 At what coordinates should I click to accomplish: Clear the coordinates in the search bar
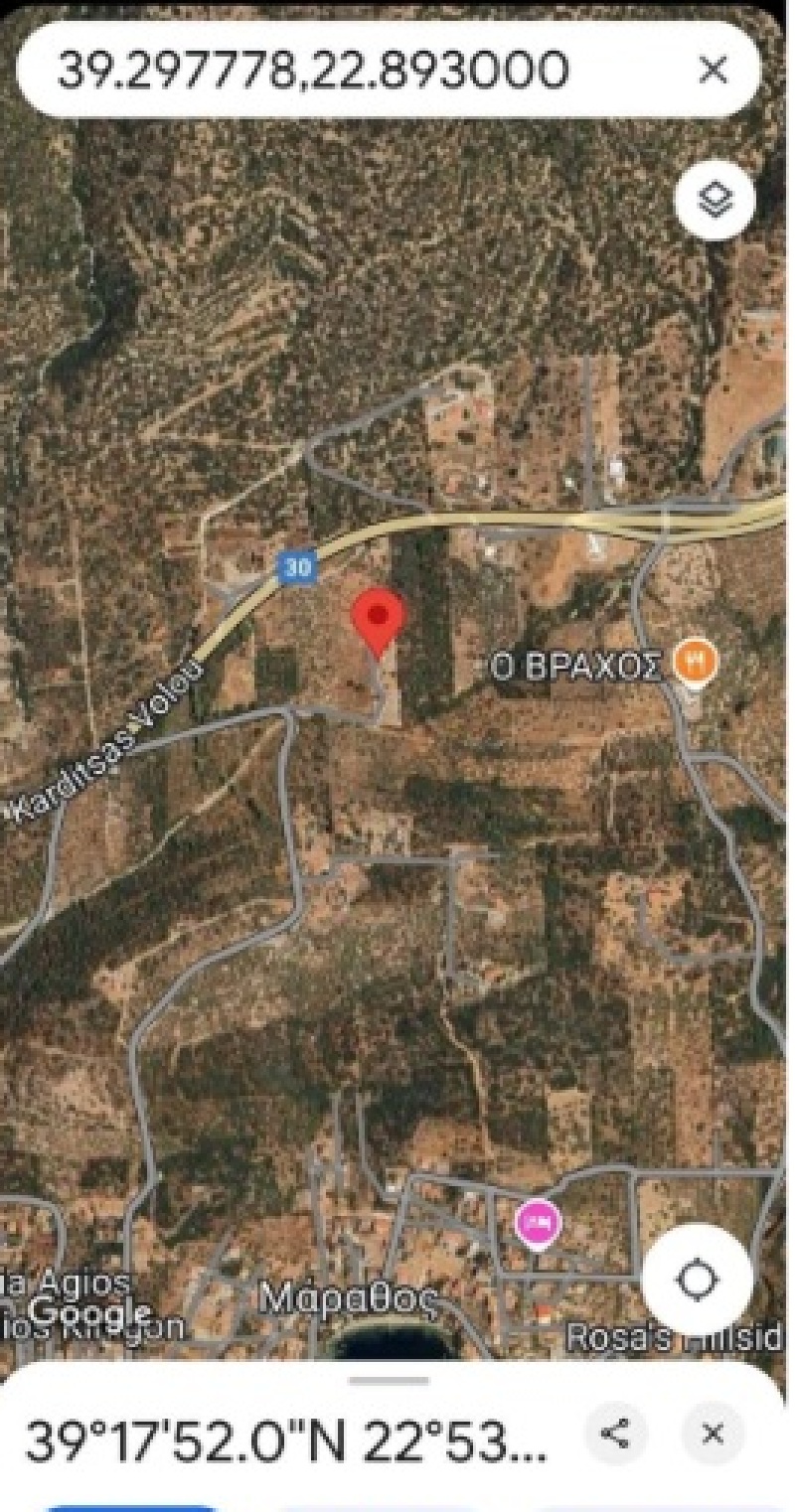coord(713,71)
